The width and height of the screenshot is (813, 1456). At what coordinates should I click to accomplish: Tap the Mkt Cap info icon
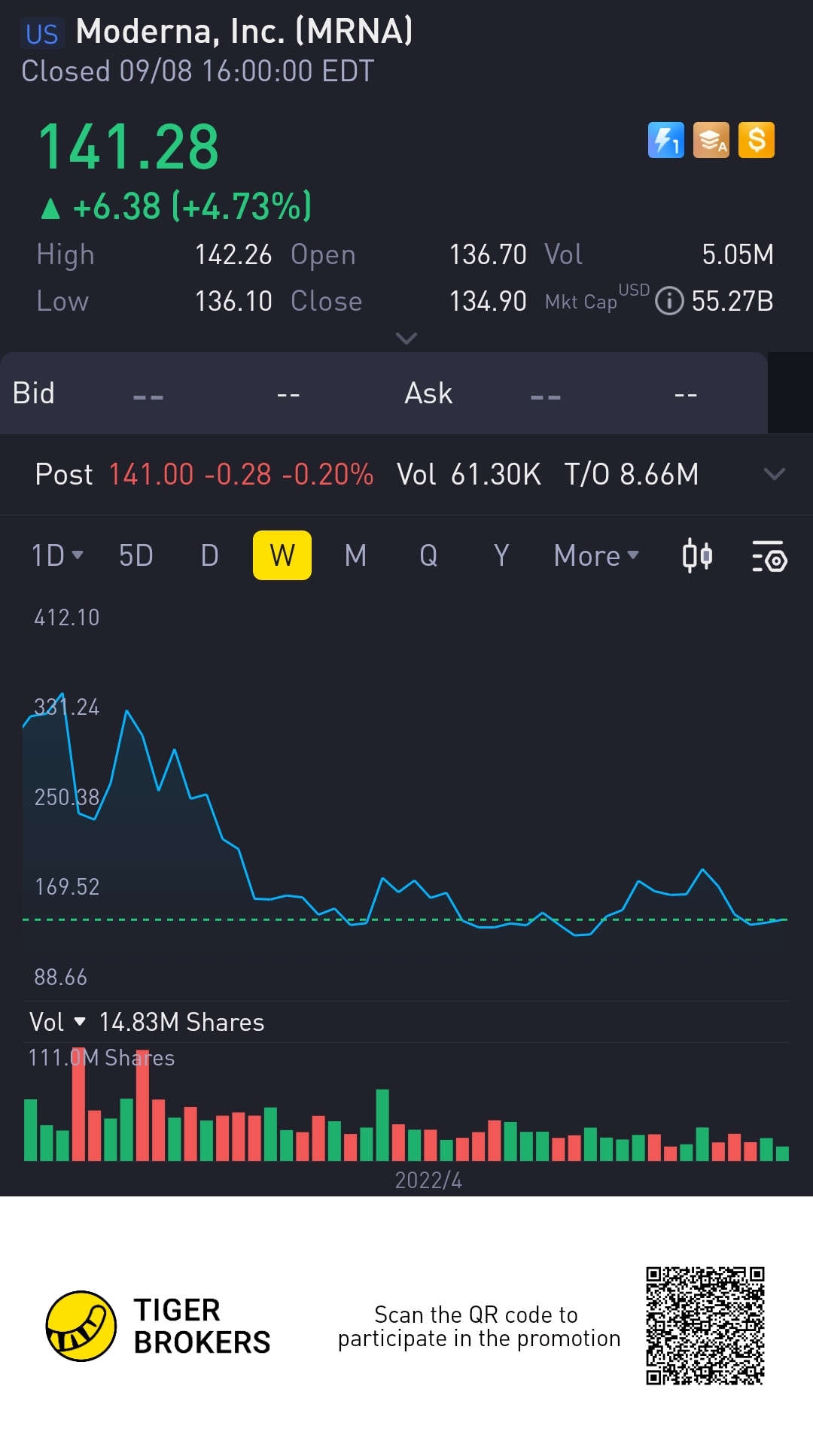(669, 301)
